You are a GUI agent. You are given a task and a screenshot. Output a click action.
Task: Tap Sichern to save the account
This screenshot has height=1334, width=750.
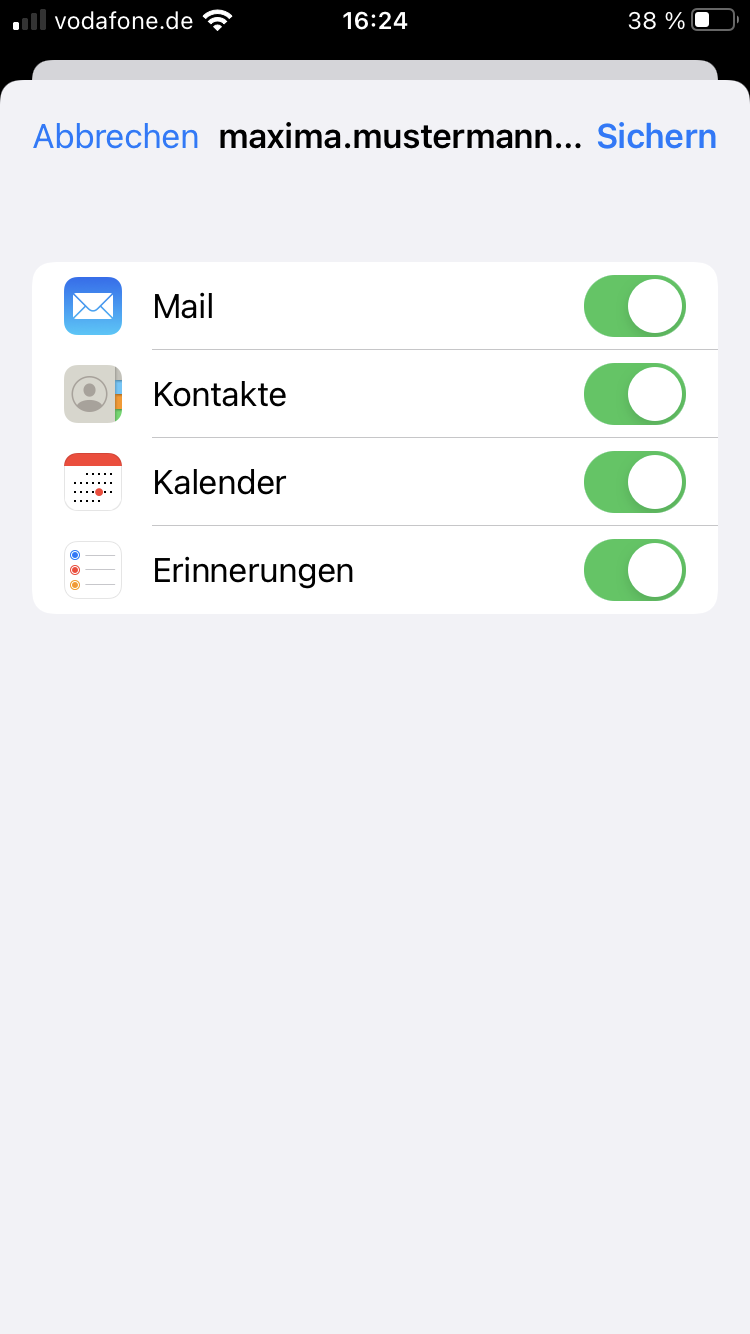(x=656, y=137)
